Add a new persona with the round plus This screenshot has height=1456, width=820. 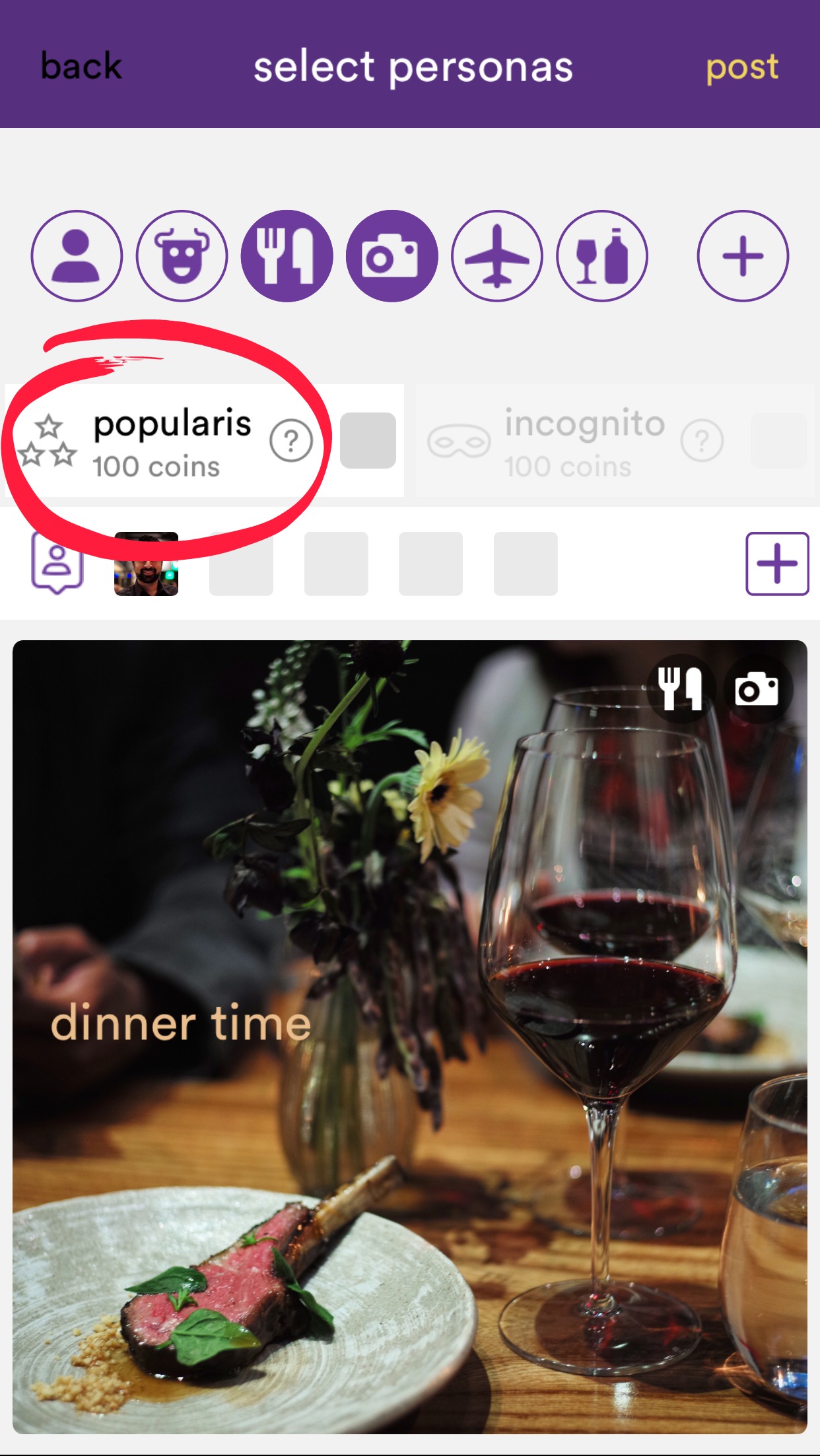(743, 256)
